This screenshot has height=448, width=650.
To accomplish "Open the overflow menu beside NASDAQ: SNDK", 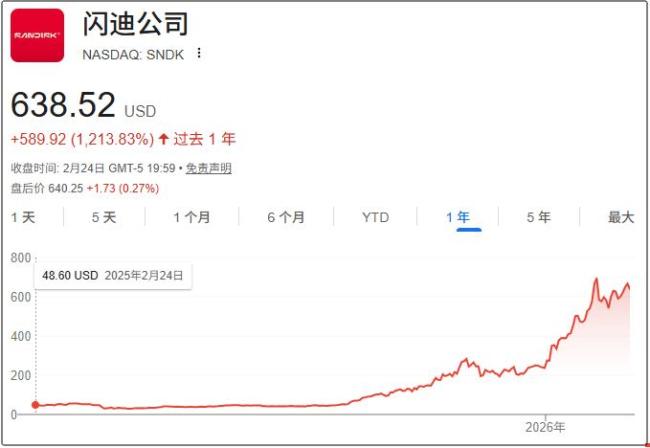I will click(x=199, y=53).
